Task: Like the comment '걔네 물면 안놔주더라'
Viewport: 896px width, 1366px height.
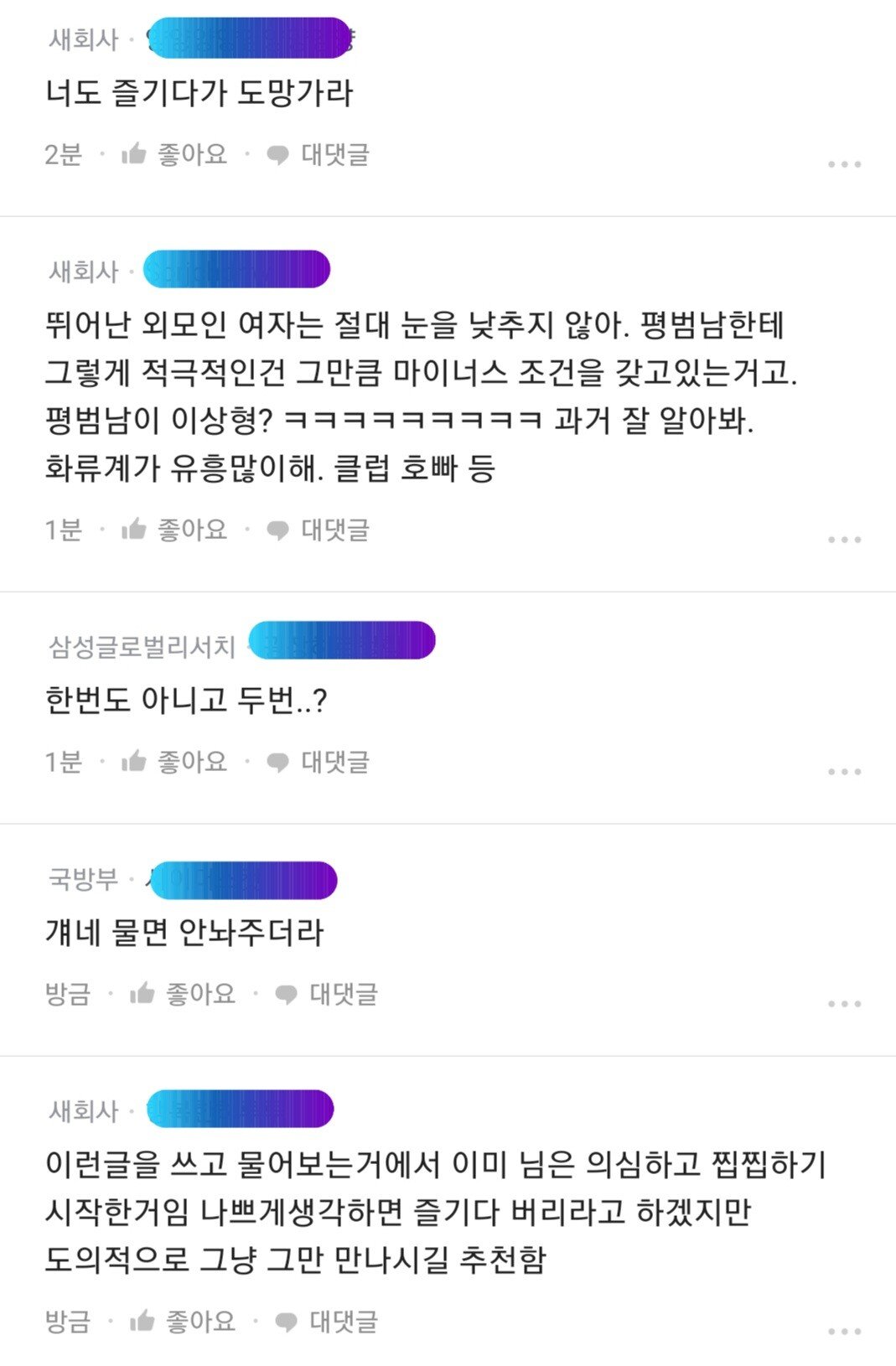Action: coord(183,994)
